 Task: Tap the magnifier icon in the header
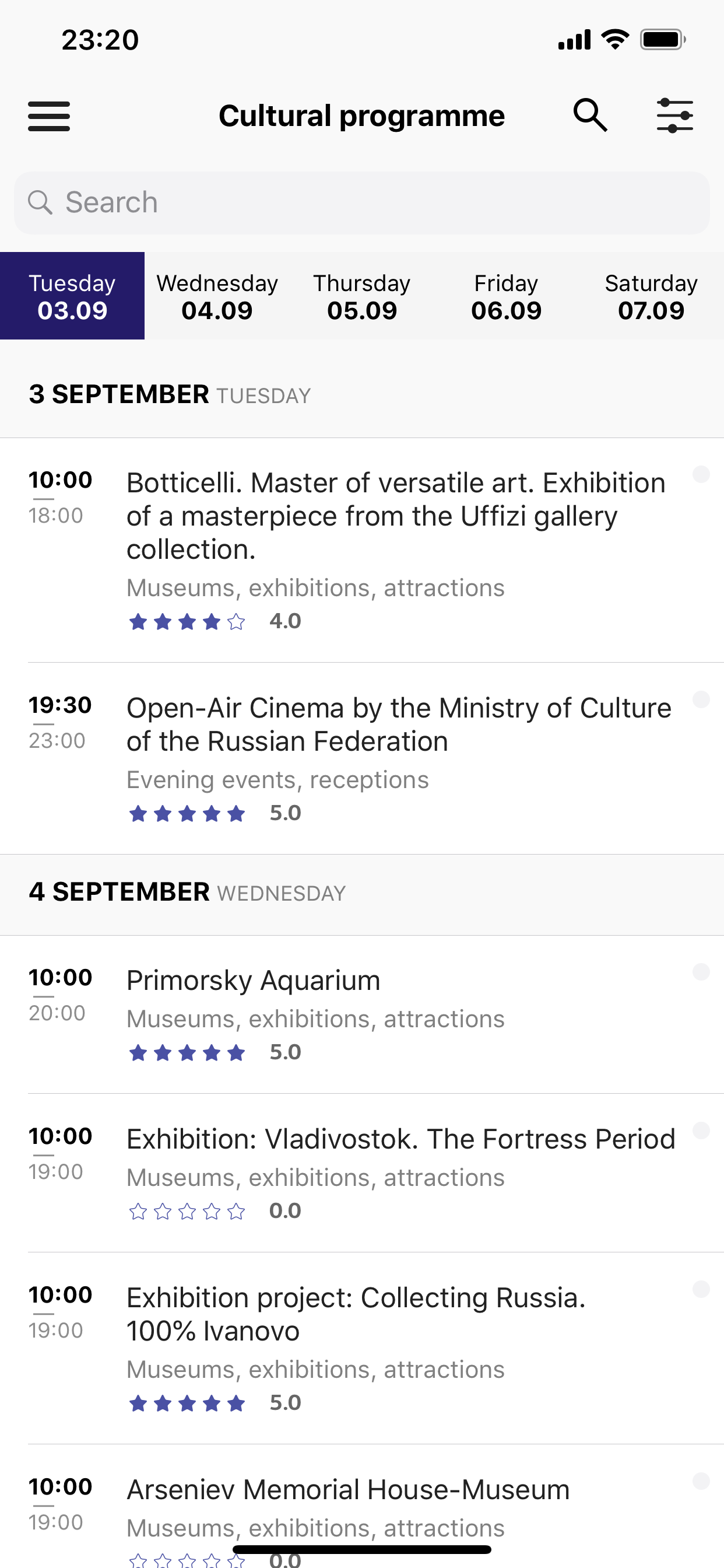(x=590, y=115)
